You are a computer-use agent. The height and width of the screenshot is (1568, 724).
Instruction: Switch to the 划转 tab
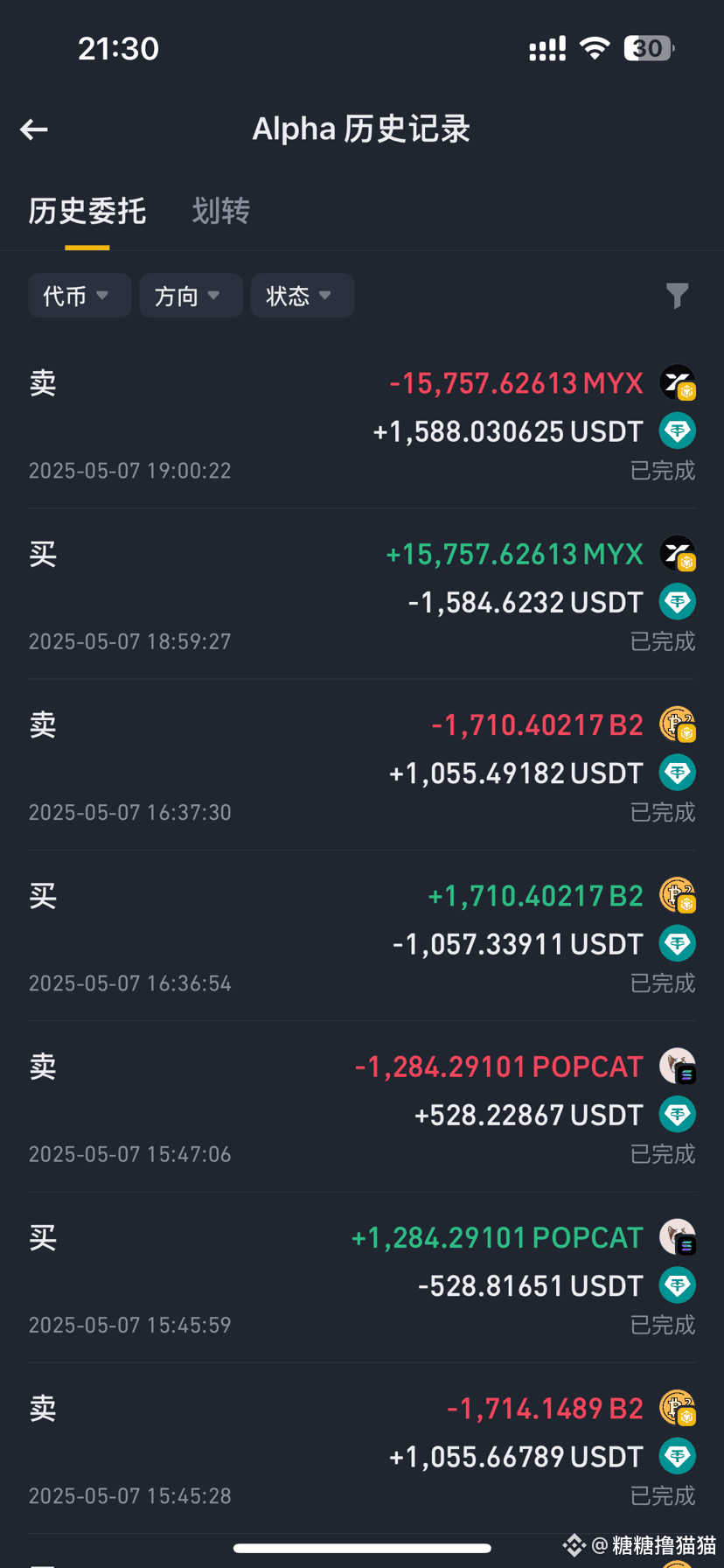(221, 211)
